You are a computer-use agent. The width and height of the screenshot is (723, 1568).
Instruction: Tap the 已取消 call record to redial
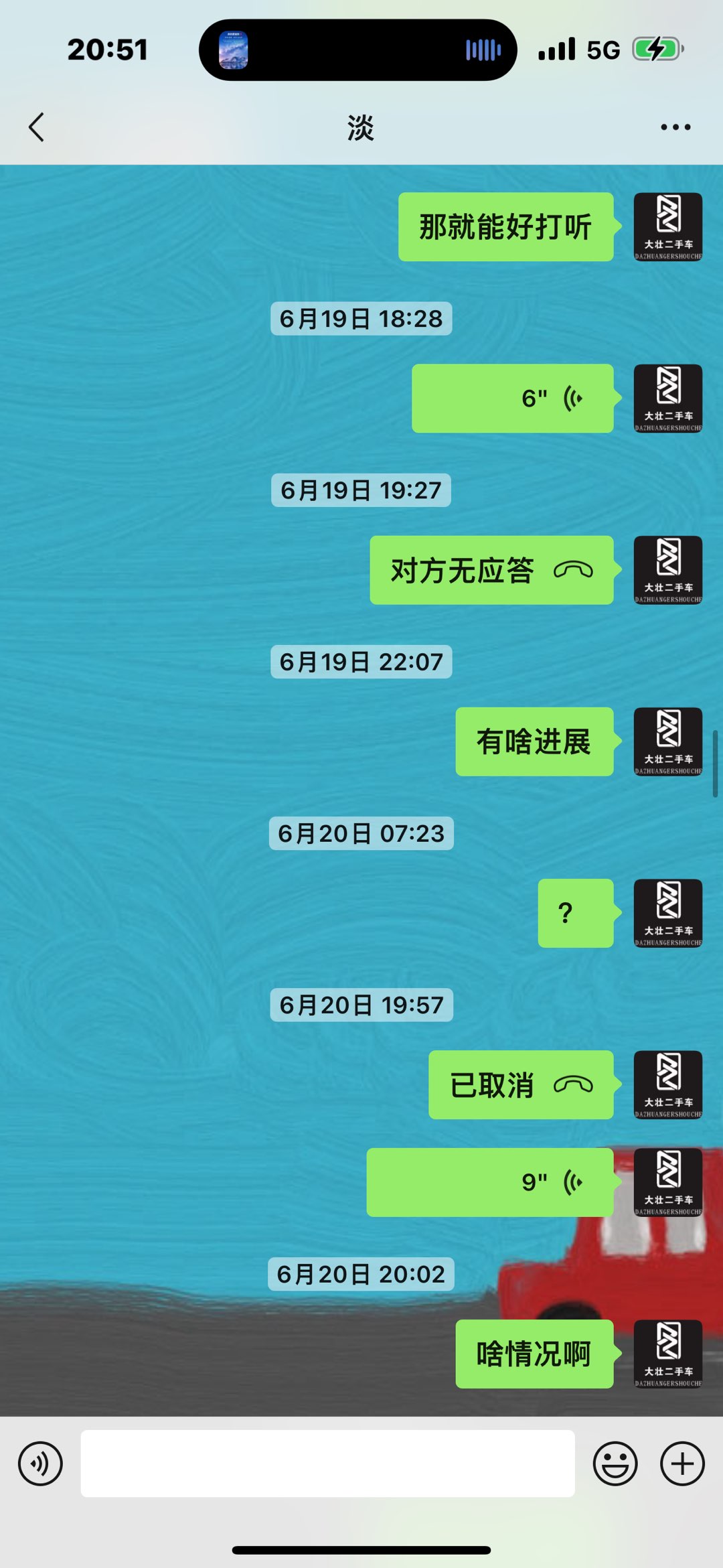tap(521, 1085)
